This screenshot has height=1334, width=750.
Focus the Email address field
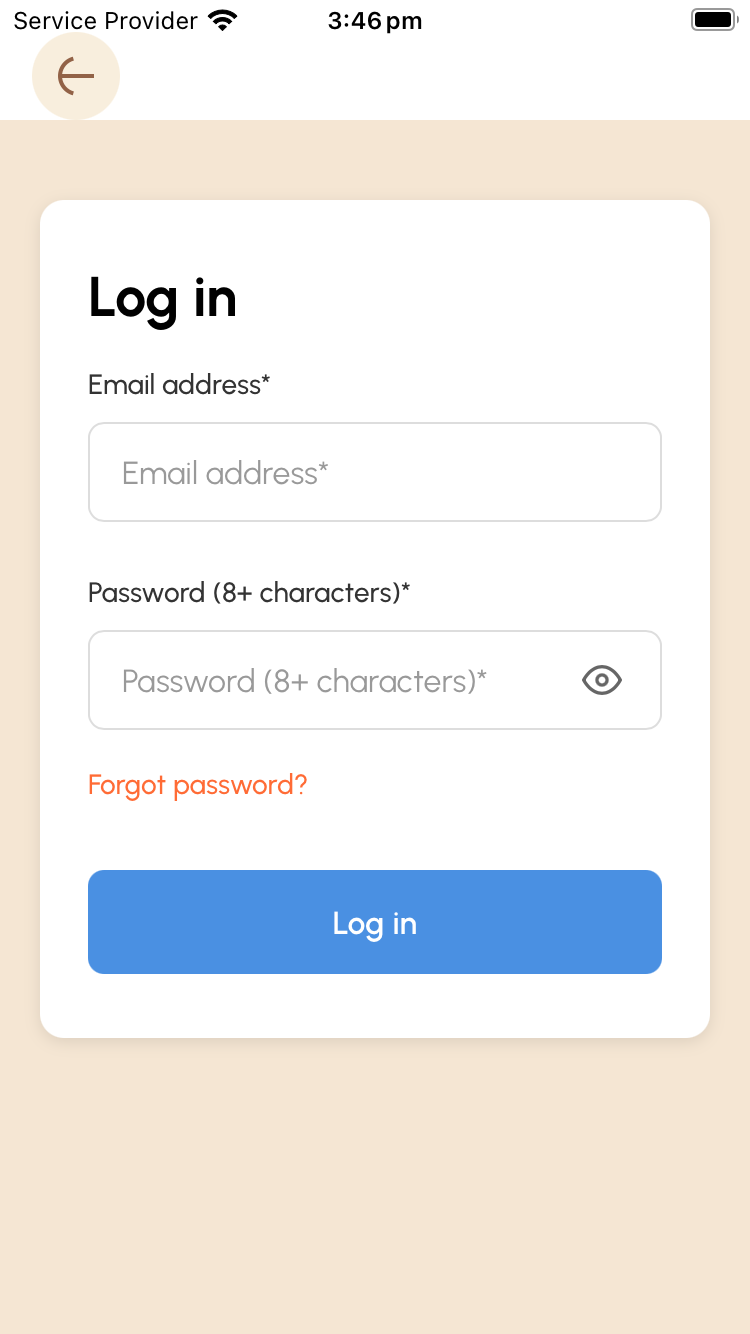(x=374, y=472)
